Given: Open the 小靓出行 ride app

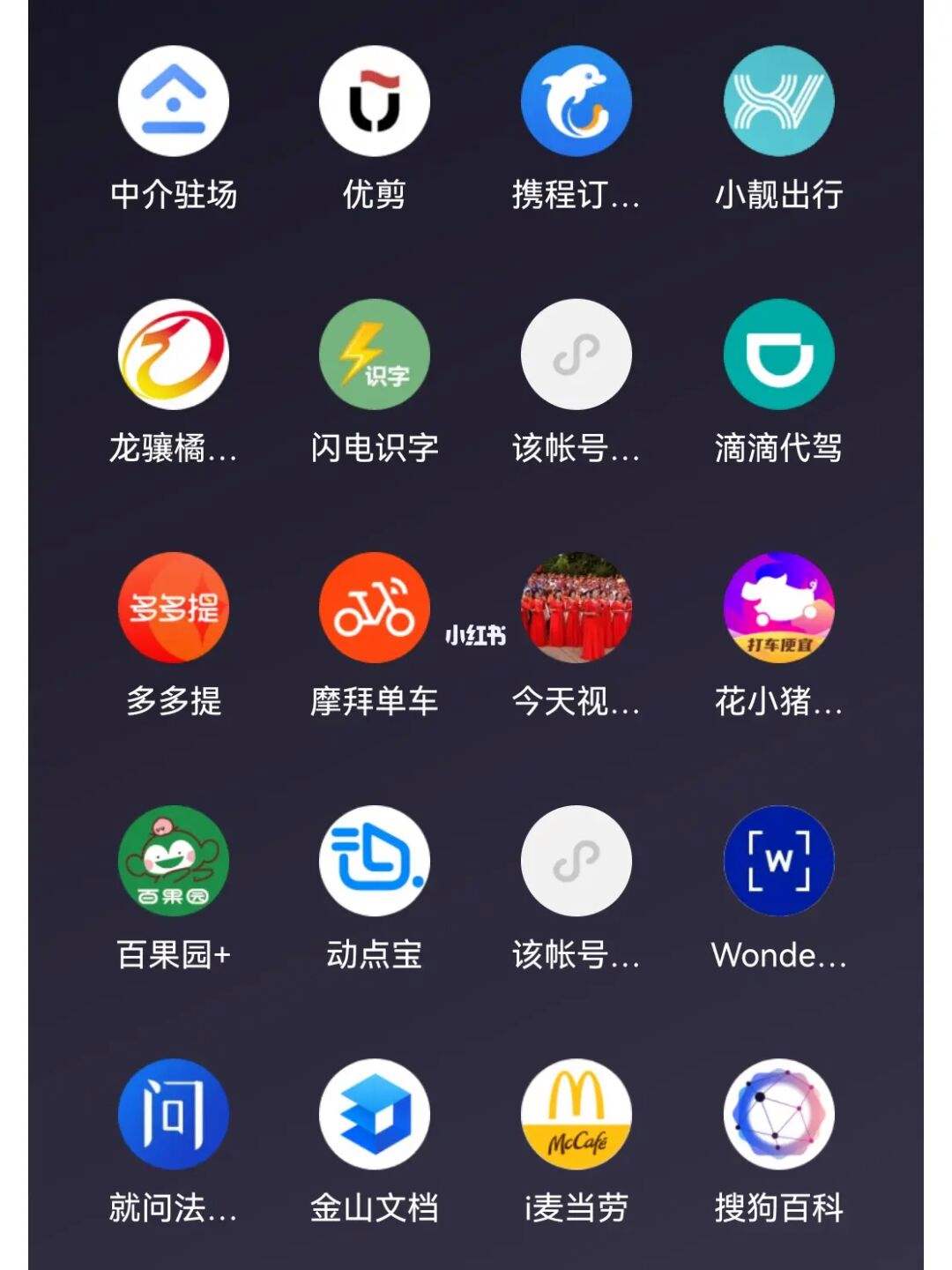Looking at the screenshot, I should [x=779, y=101].
